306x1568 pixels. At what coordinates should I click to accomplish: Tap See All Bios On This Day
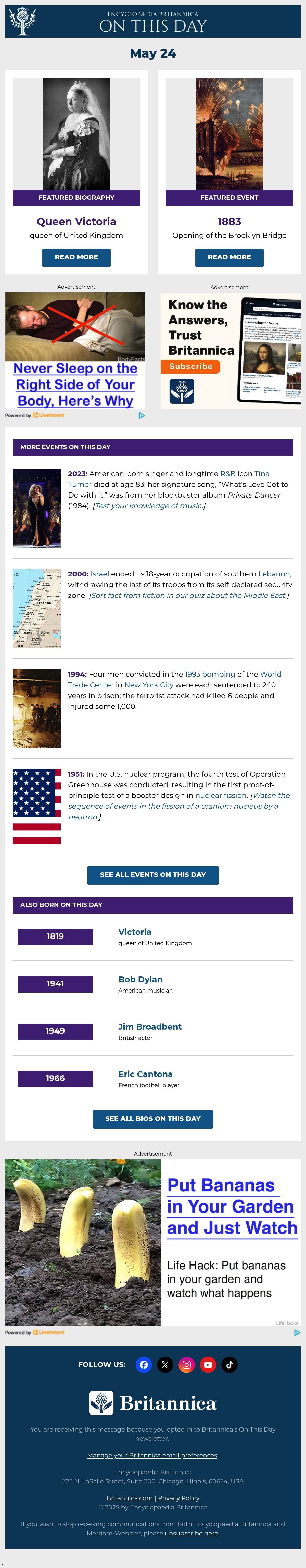[153, 1119]
